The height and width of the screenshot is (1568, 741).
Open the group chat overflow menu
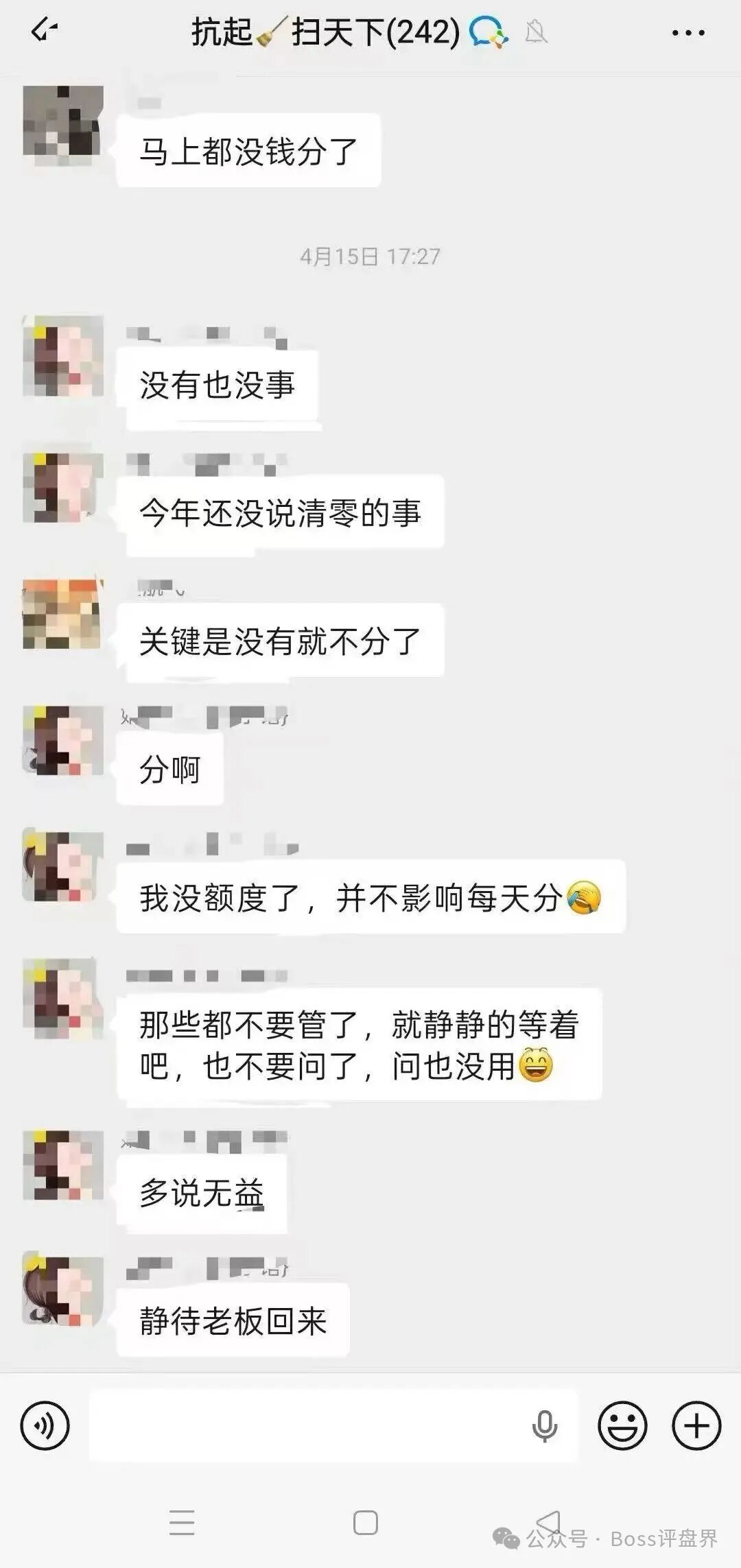click(x=688, y=32)
